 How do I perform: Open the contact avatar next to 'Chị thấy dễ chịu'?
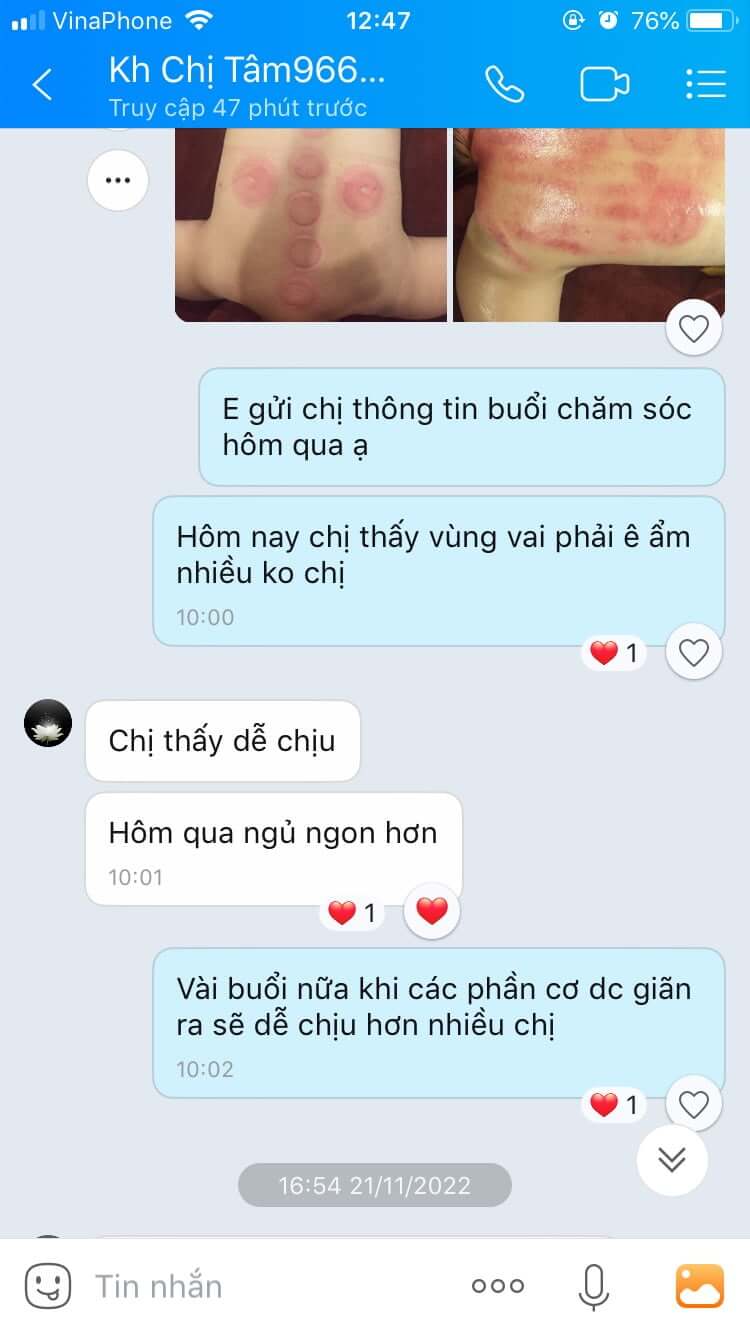(48, 723)
